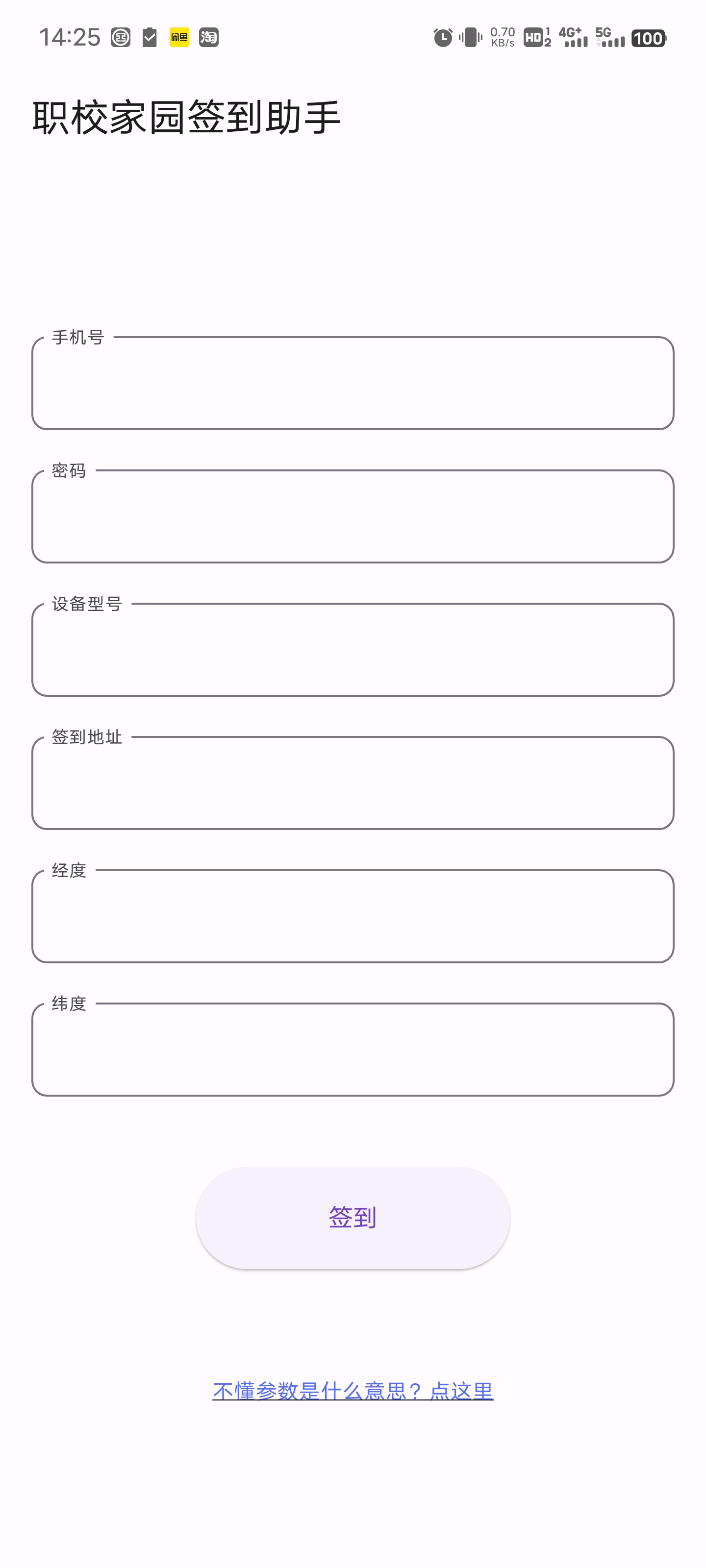Focus the 密码 text field
The width and height of the screenshot is (706, 1568).
point(353,517)
